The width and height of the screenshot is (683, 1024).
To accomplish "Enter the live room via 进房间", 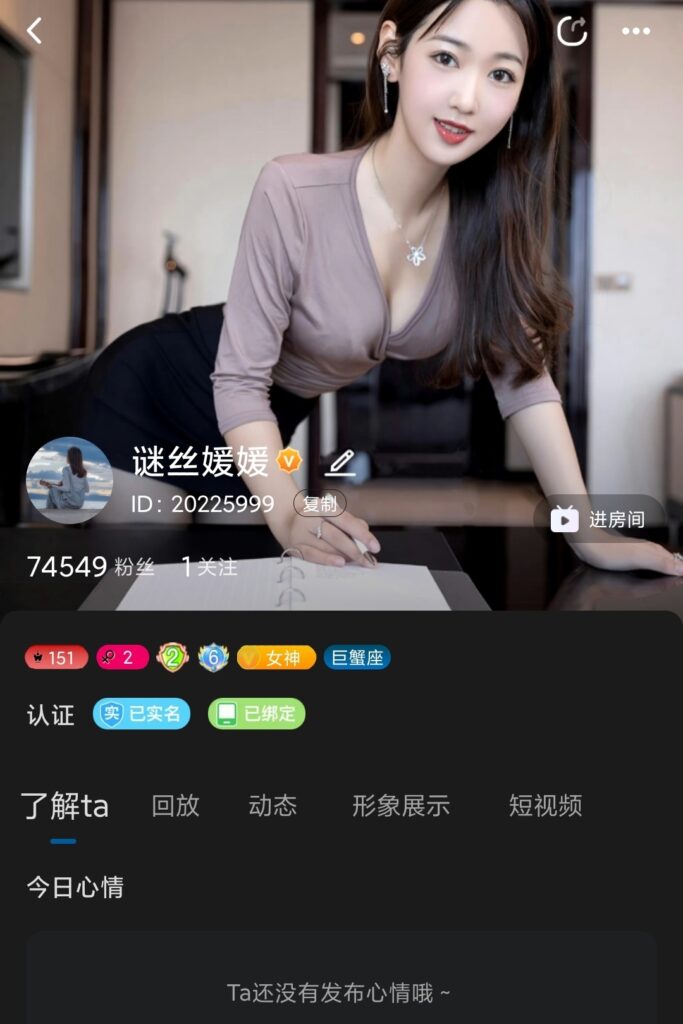I will pyautogui.click(x=598, y=519).
